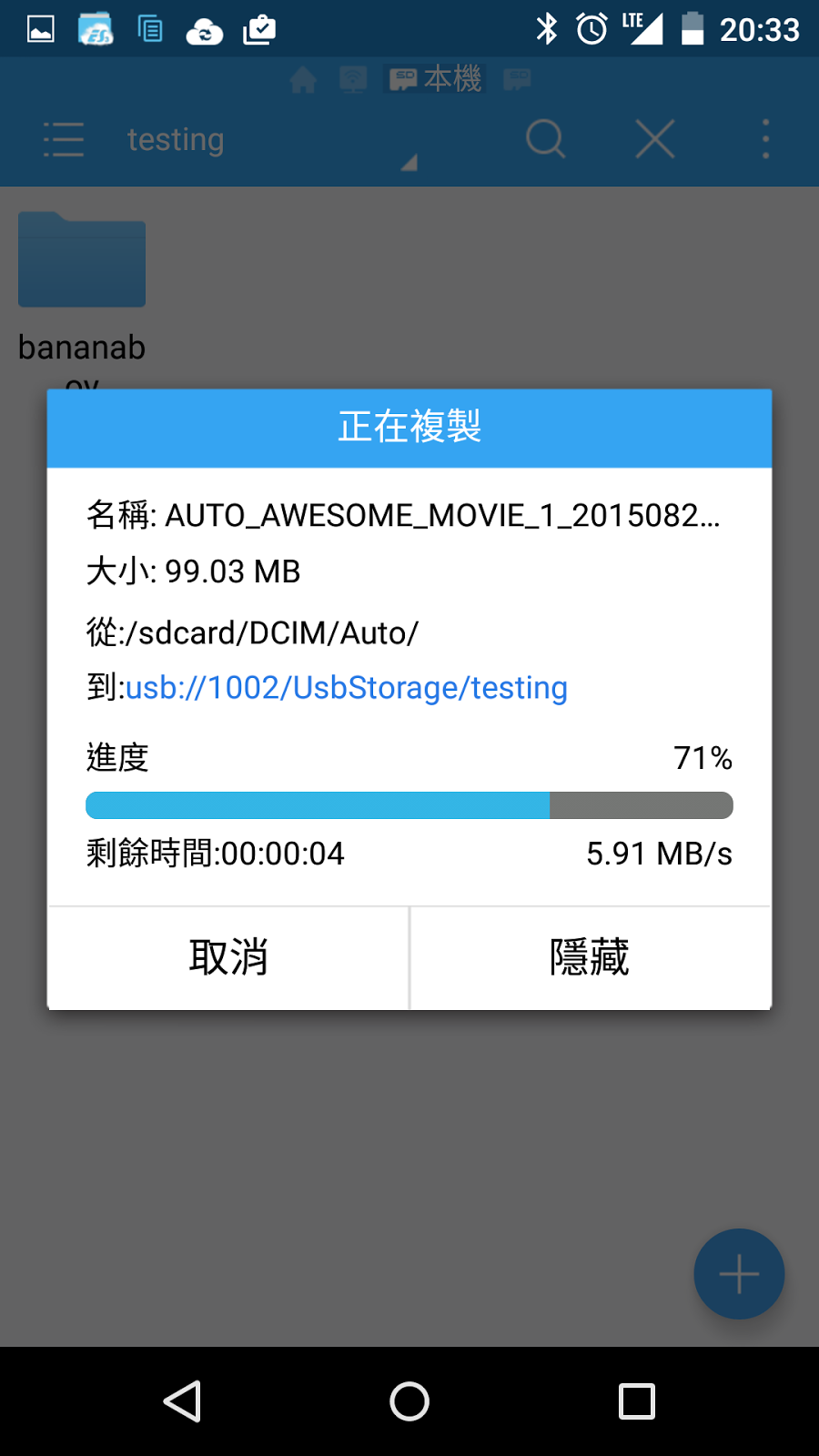The image size is (819, 1456).
Task: Tap the Android back button
Action: click(x=182, y=1401)
